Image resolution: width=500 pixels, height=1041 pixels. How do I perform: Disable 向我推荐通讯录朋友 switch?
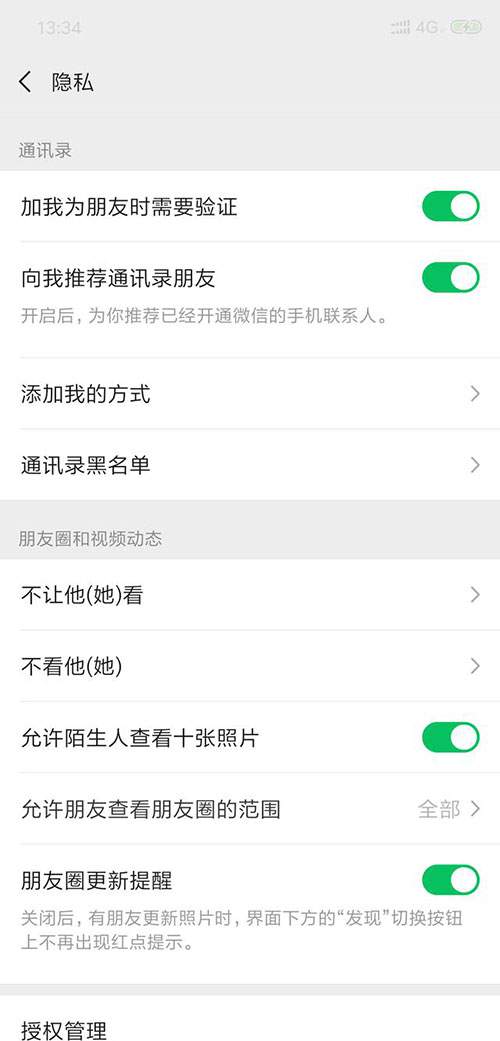point(450,278)
